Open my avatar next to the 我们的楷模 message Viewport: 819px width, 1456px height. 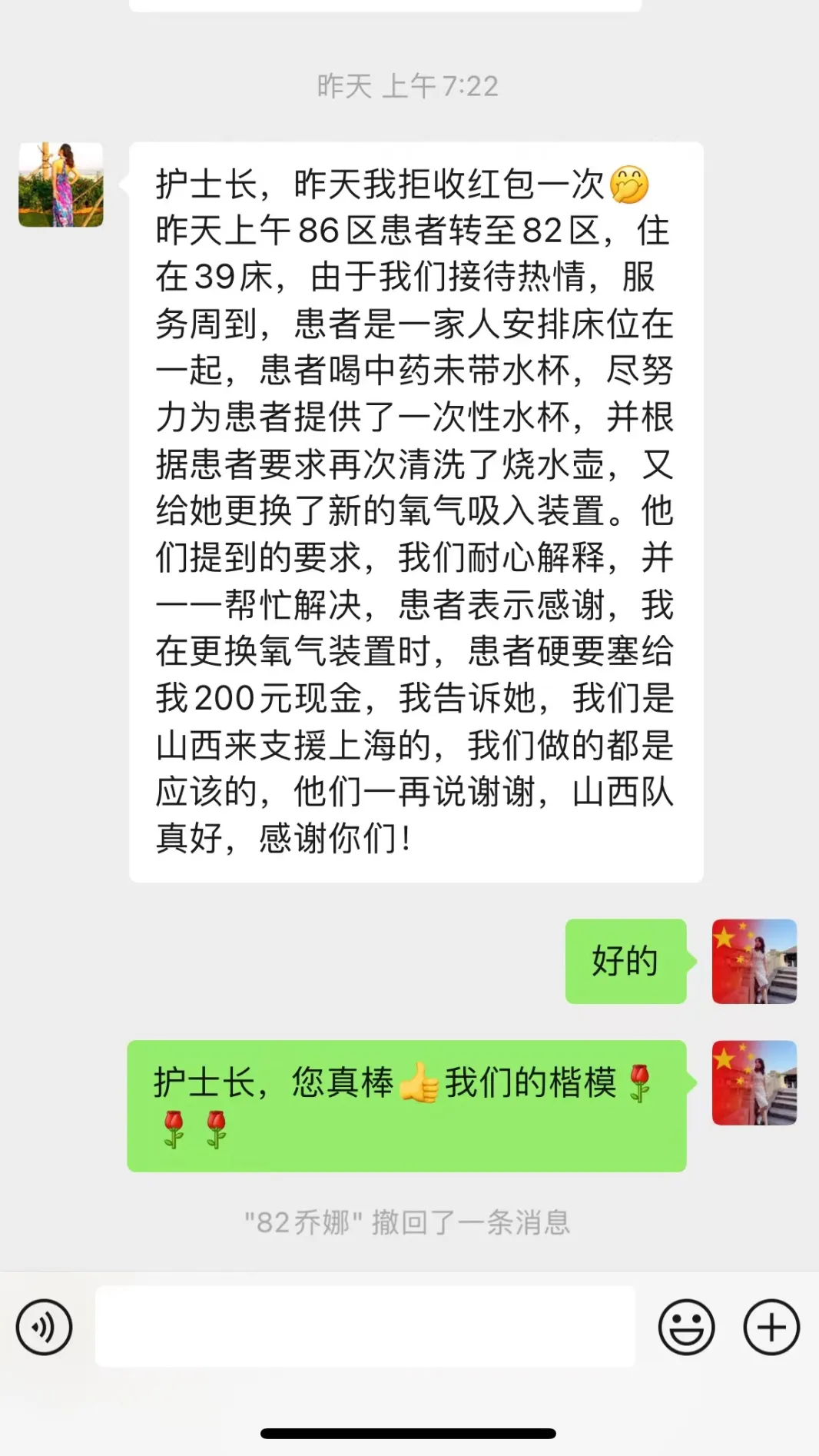(x=754, y=1082)
